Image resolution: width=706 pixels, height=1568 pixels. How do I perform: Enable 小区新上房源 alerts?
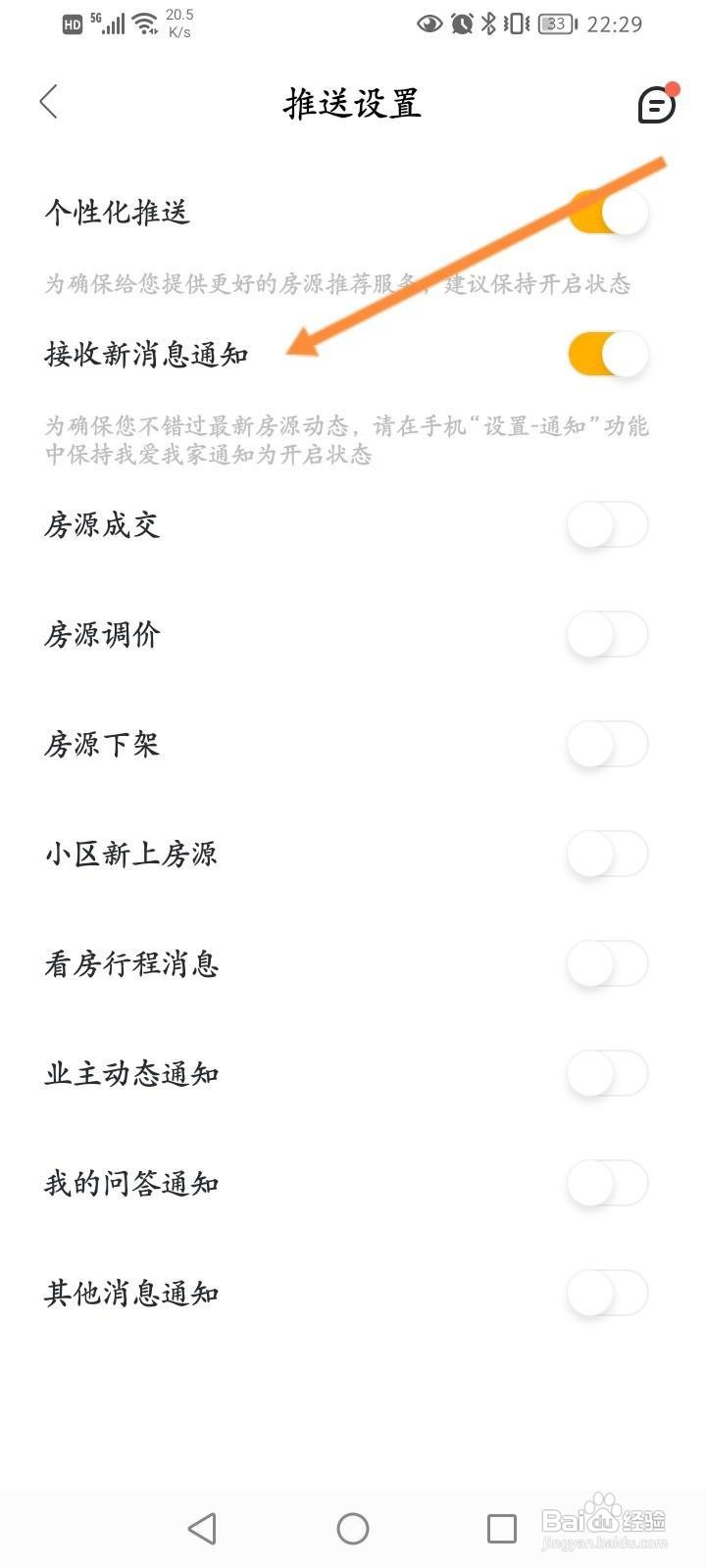pyautogui.click(x=608, y=855)
